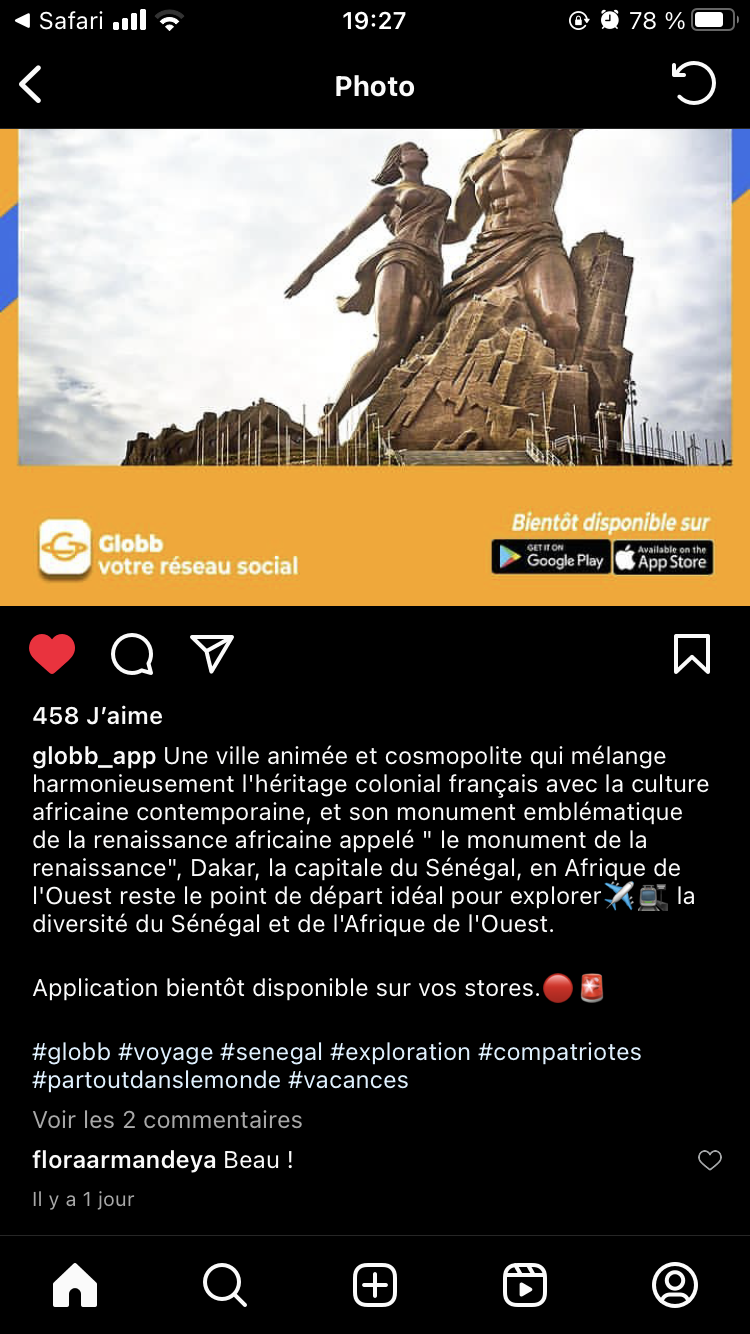Create a new post with the plus tab
The height and width of the screenshot is (1334, 750).
click(x=375, y=1285)
